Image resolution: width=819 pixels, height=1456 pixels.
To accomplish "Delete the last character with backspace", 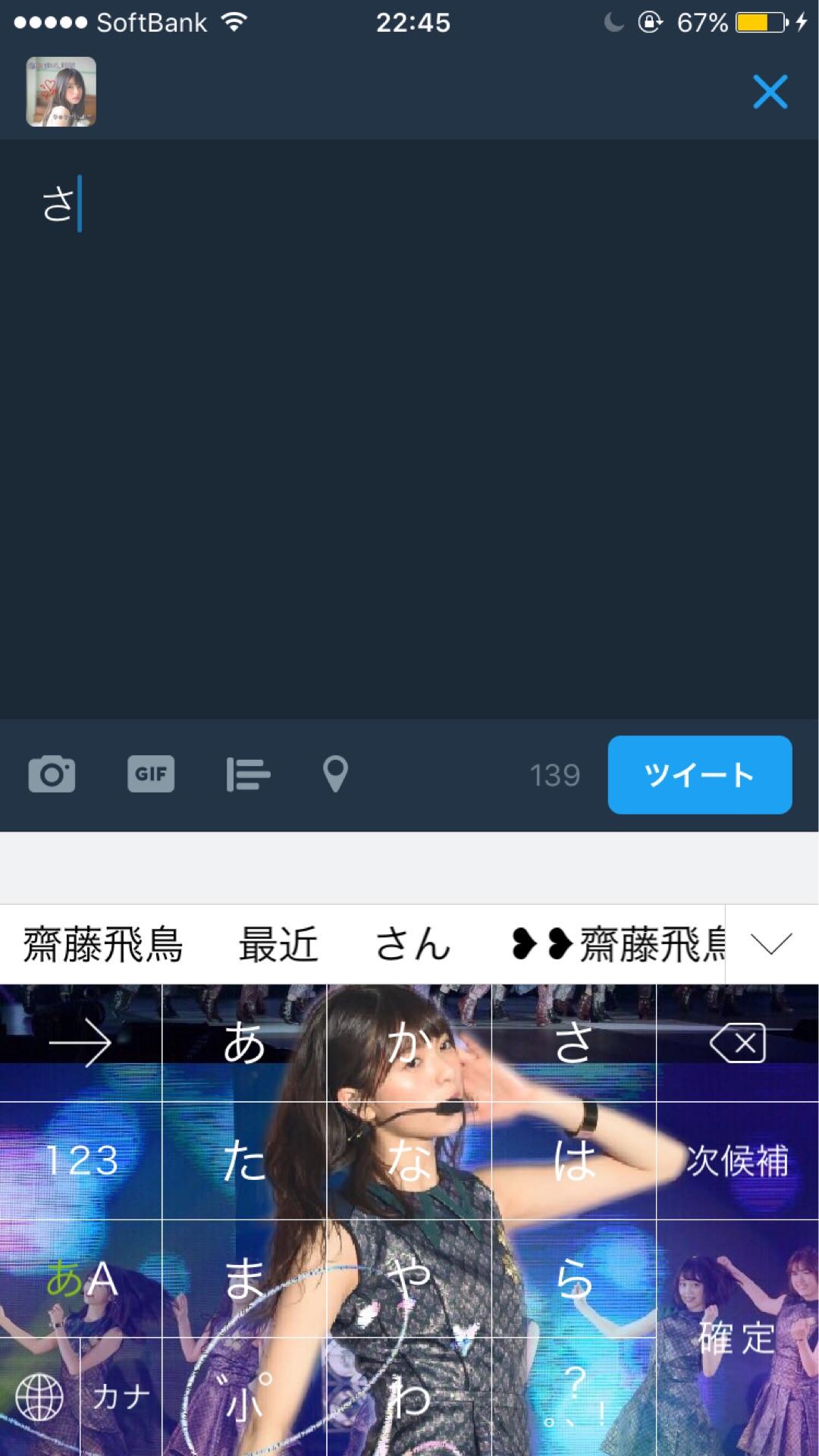I will (x=737, y=1043).
